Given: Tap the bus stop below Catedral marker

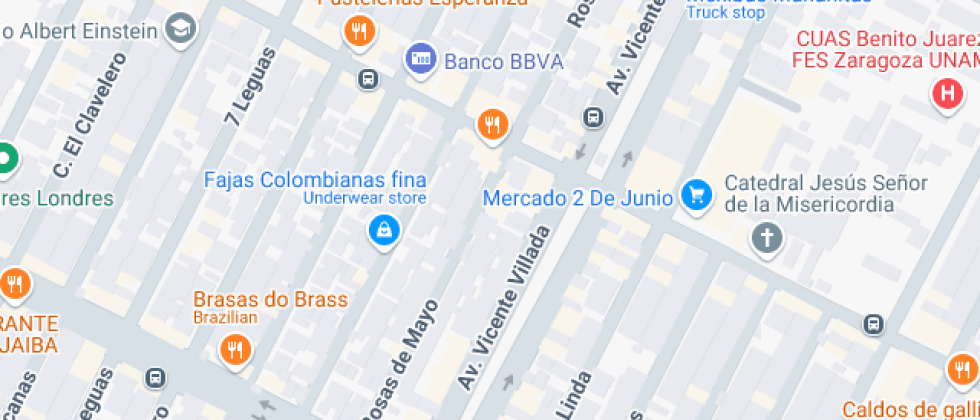Looking at the screenshot, I should coord(873,324).
